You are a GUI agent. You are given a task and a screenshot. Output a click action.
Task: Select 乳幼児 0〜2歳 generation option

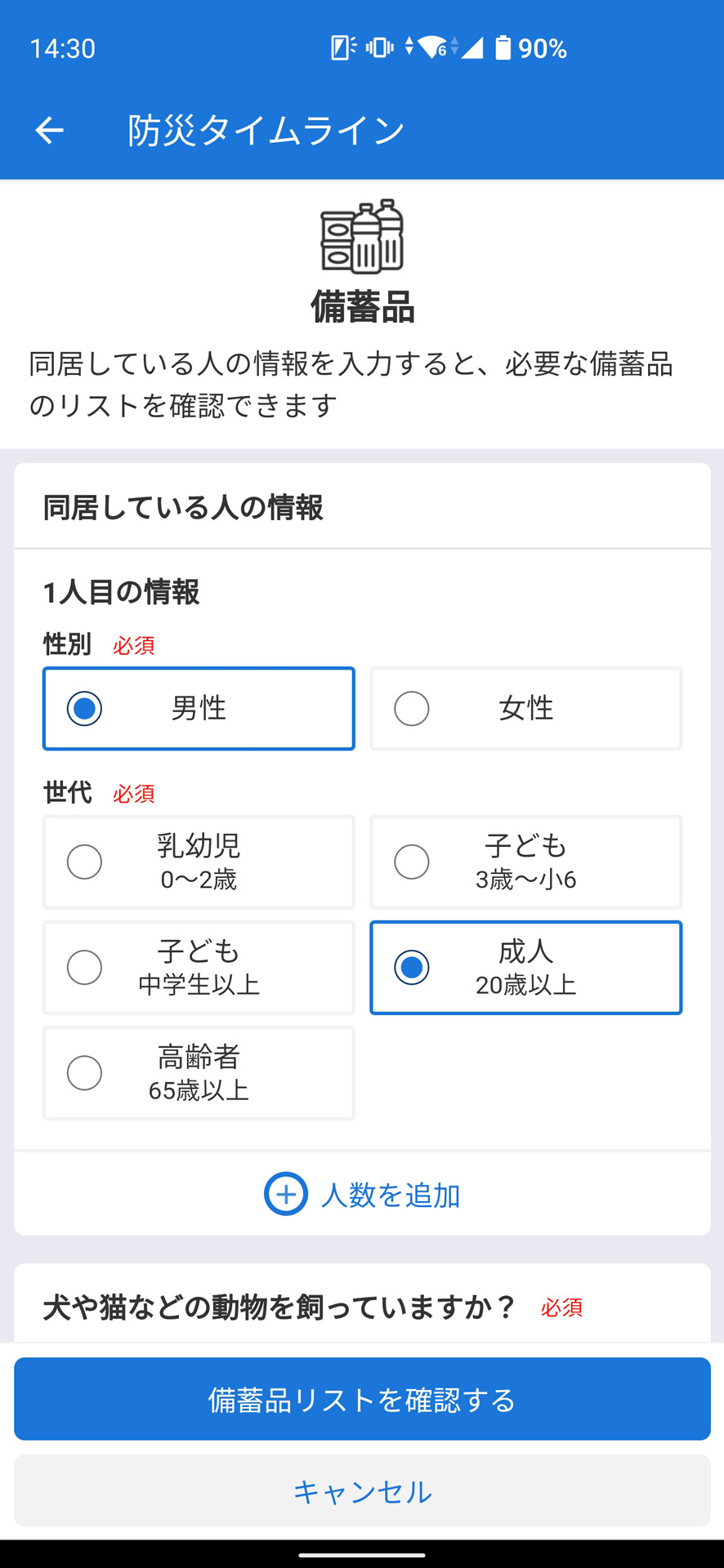[199, 862]
